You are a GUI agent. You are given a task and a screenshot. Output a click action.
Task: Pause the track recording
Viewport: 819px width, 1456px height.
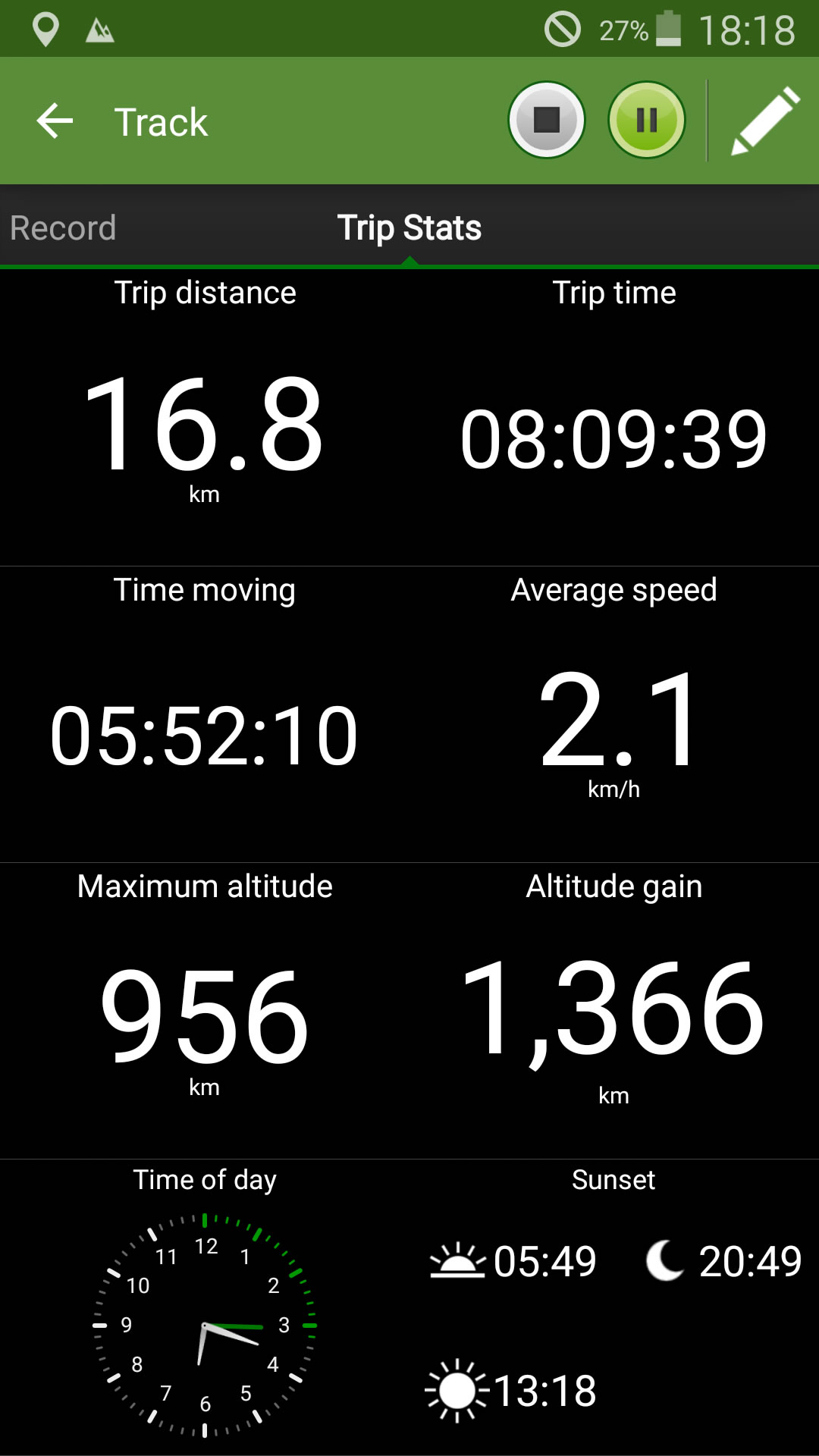tap(647, 120)
